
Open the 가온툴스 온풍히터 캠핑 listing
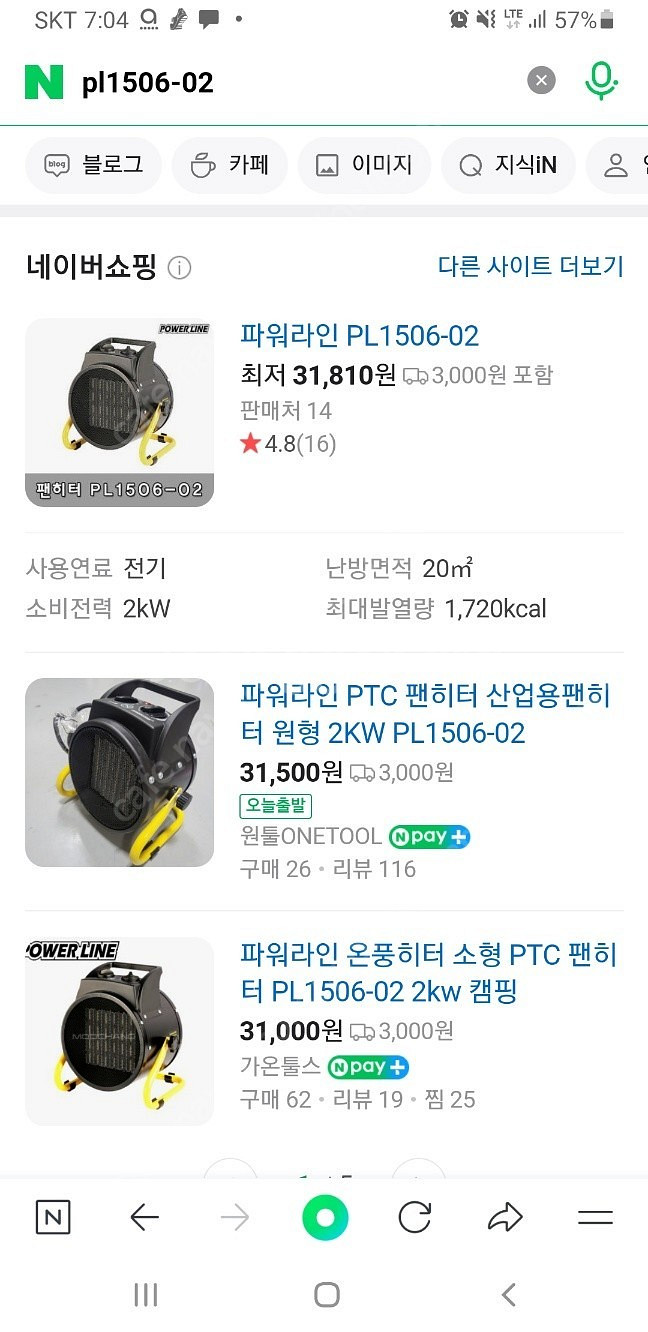pyautogui.click(x=428, y=973)
